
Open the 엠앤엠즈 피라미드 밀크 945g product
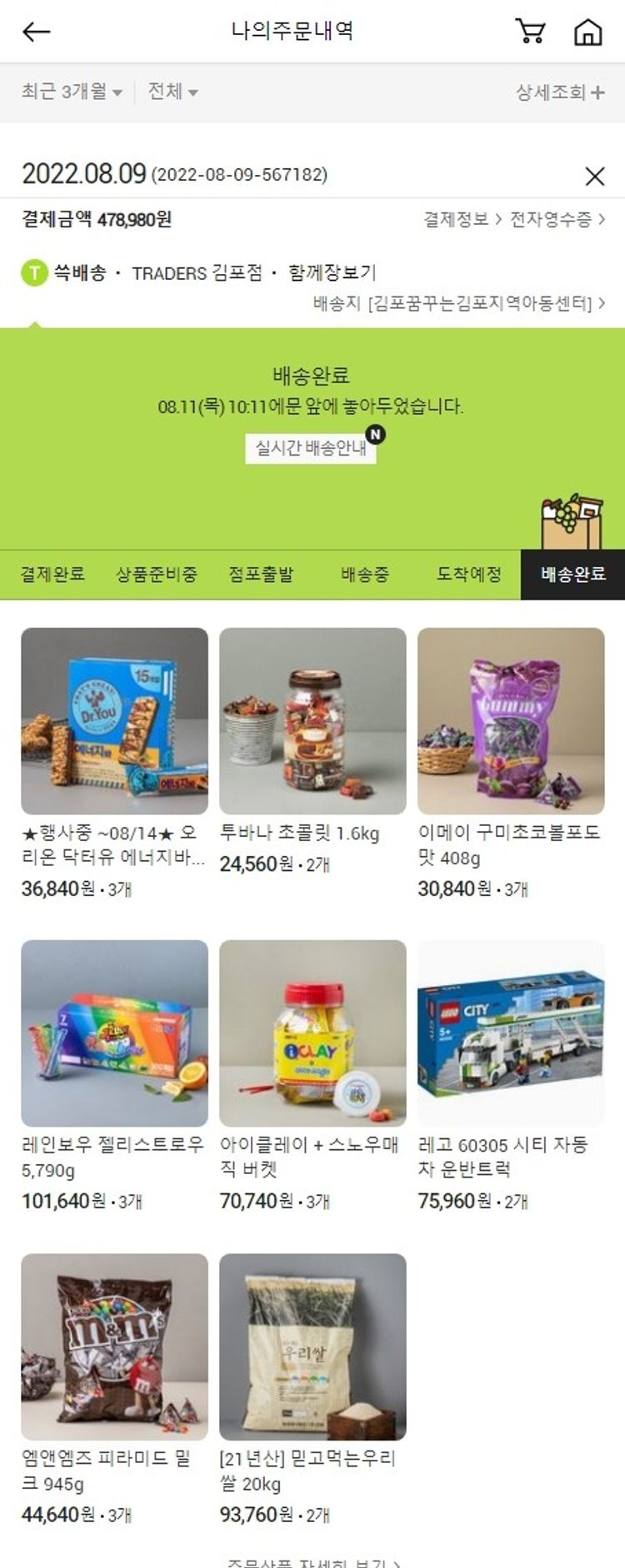[114, 1346]
